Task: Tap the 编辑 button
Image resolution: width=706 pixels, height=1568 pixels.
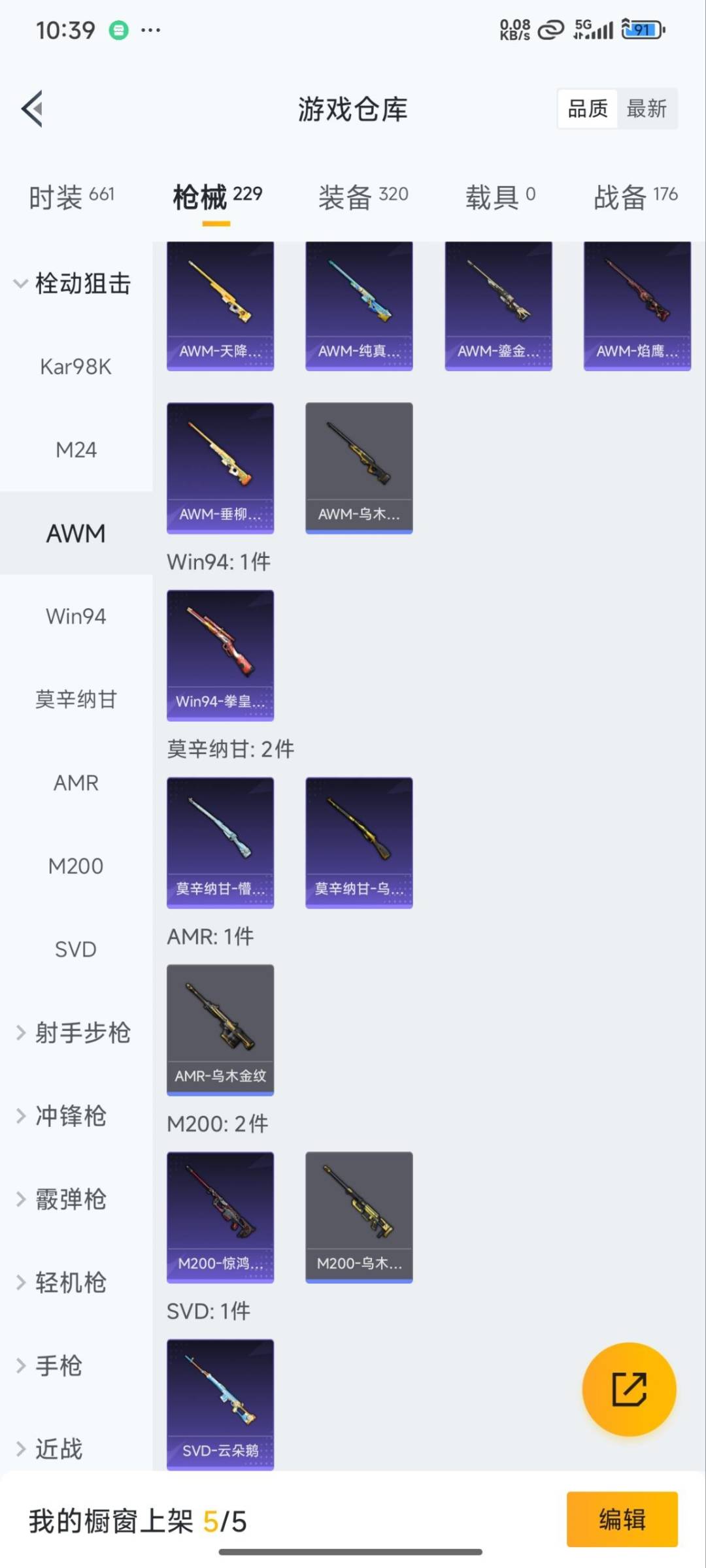Action: 622,1519
